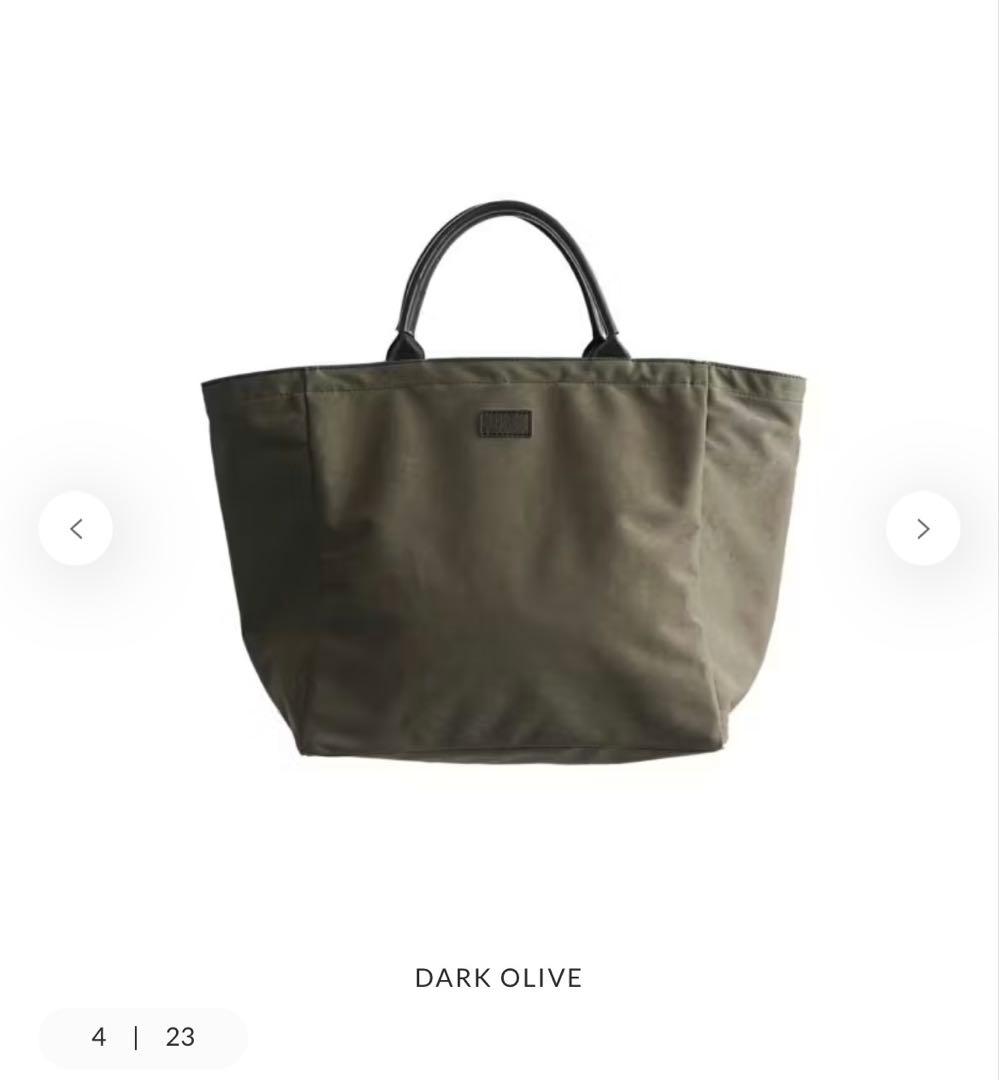Image resolution: width=999 pixels, height=1080 pixels.
Task: Go to the next product image
Action: tap(922, 528)
